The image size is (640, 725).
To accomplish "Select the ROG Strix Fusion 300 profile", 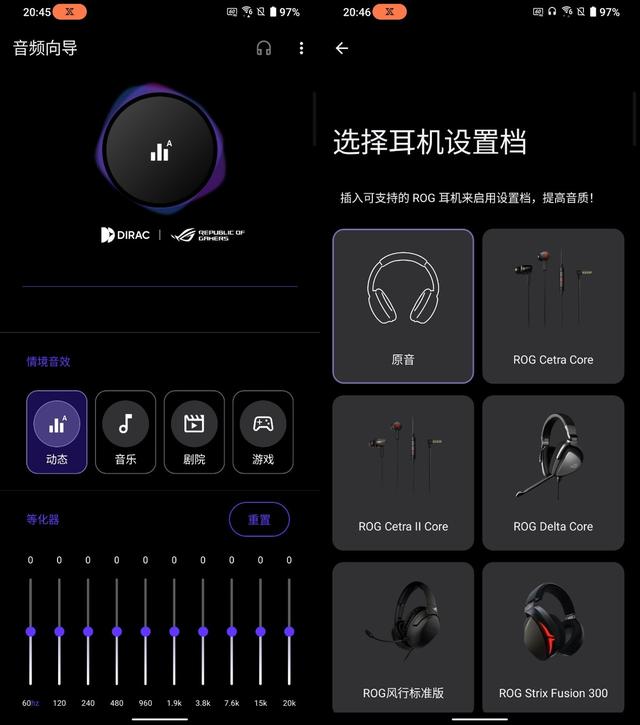I will (x=553, y=638).
